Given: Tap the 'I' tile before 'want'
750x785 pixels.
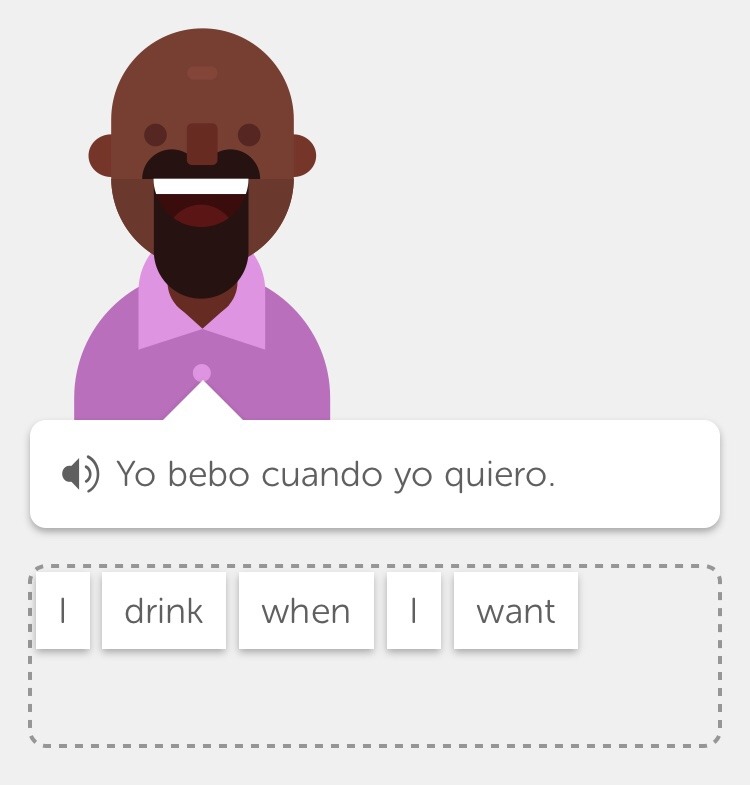Looking at the screenshot, I should [x=413, y=610].
